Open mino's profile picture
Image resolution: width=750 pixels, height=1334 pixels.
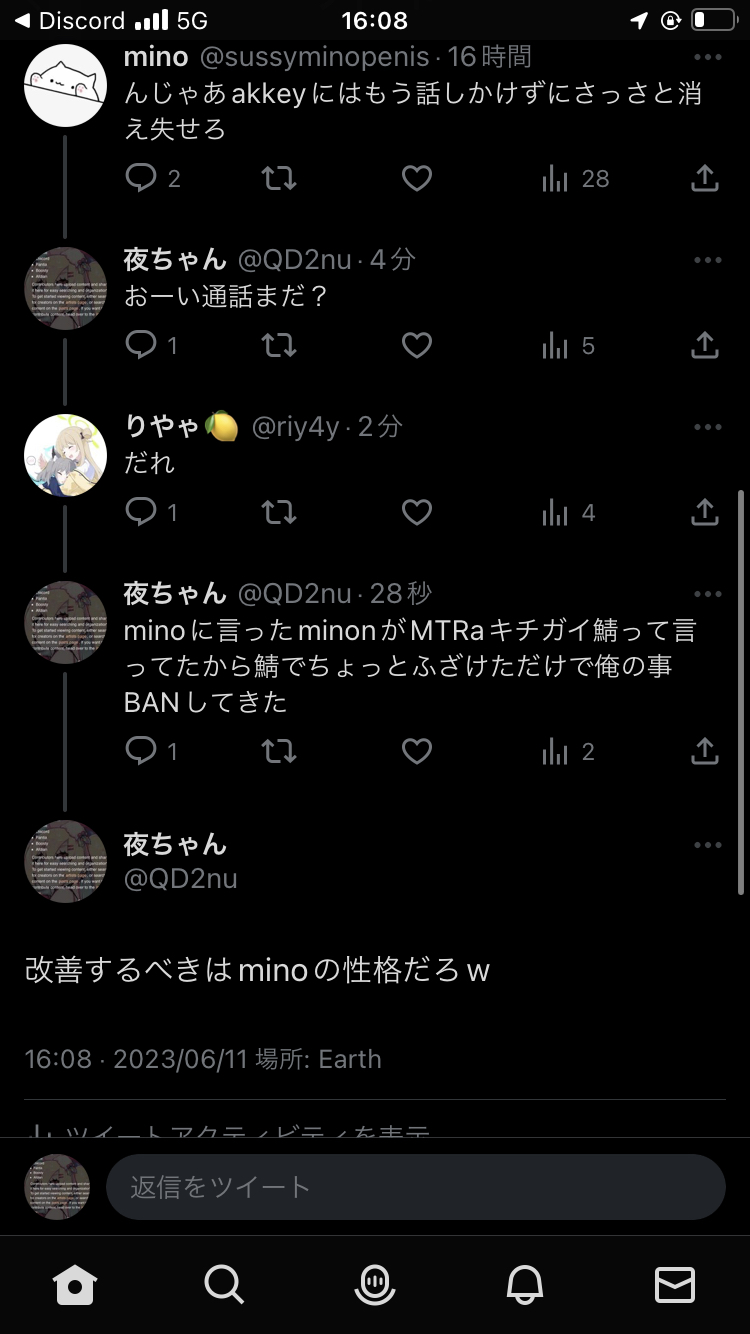point(65,85)
